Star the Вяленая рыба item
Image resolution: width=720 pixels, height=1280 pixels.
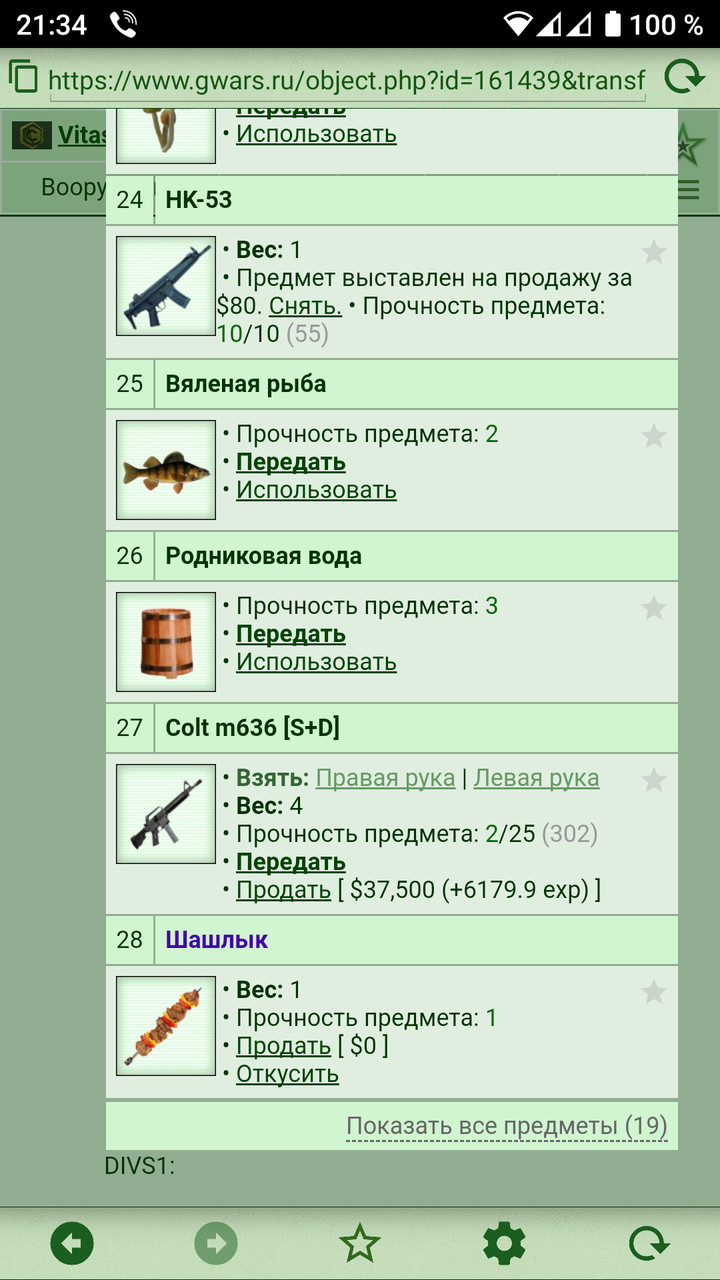click(654, 436)
